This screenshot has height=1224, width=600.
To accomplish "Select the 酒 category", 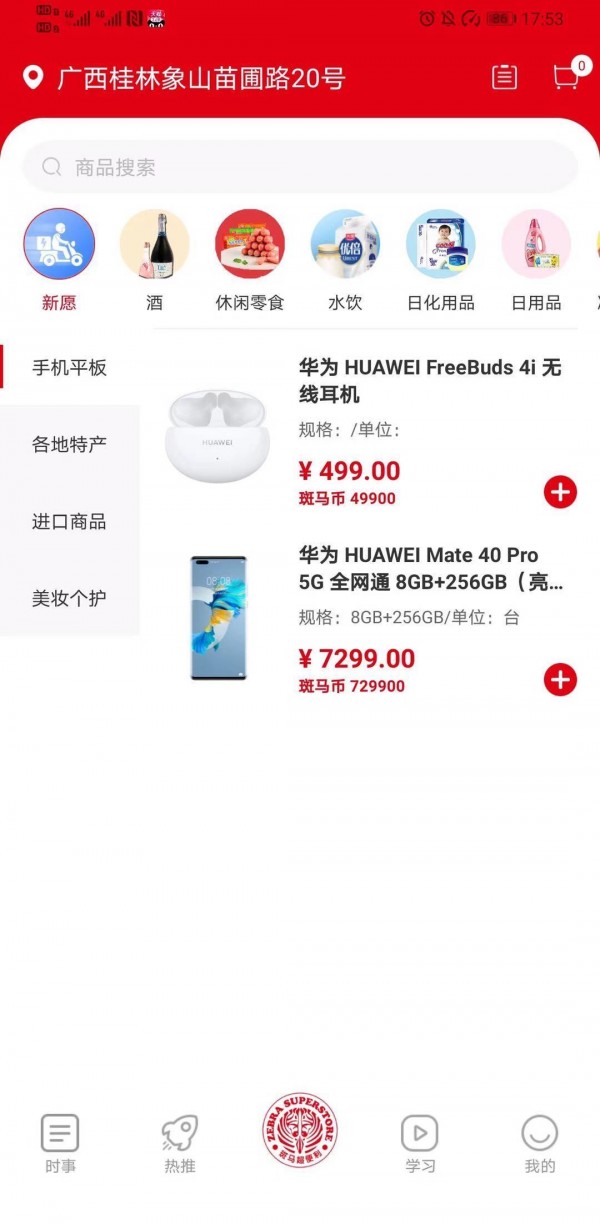I will point(154,261).
